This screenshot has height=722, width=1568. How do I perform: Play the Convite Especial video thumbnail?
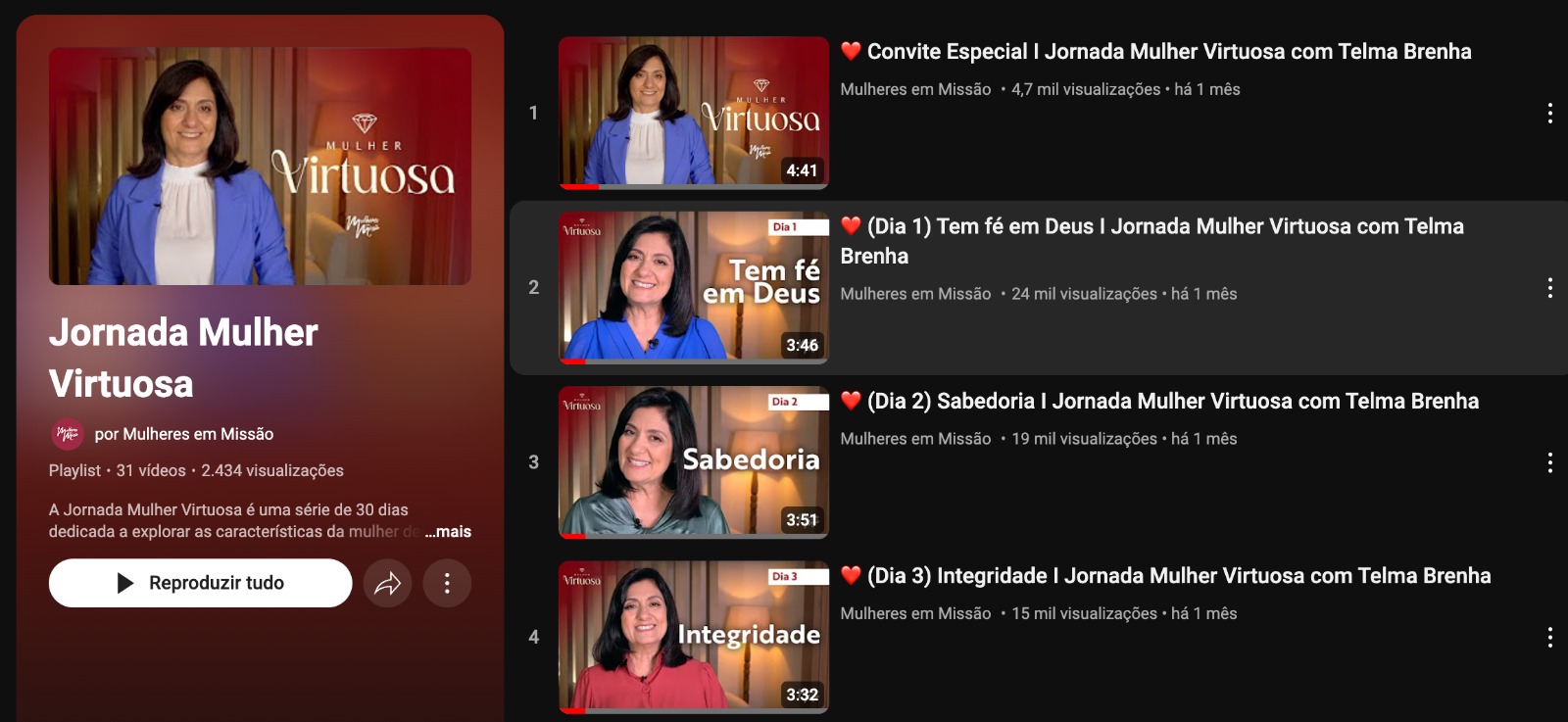click(x=693, y=113)
